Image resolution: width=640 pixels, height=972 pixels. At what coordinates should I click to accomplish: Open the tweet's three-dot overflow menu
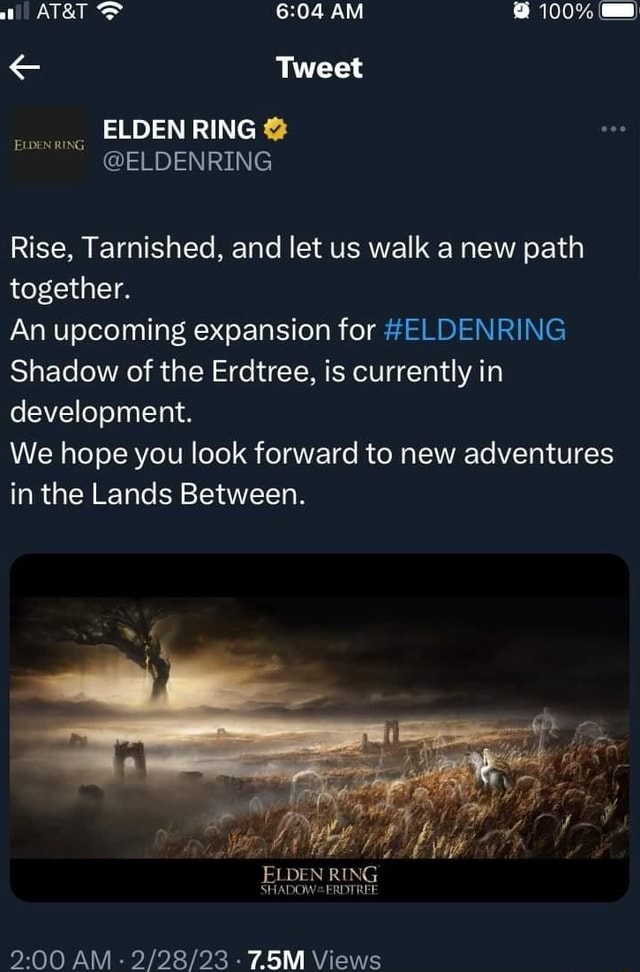(x=612, y=130)
